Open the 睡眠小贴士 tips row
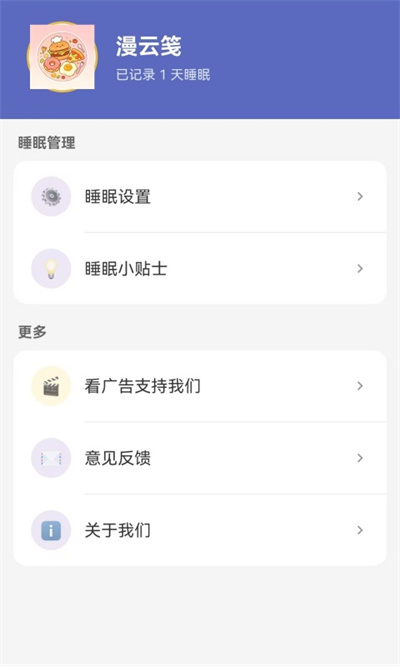This screenshot has width=400, height=666. (200, 268)
